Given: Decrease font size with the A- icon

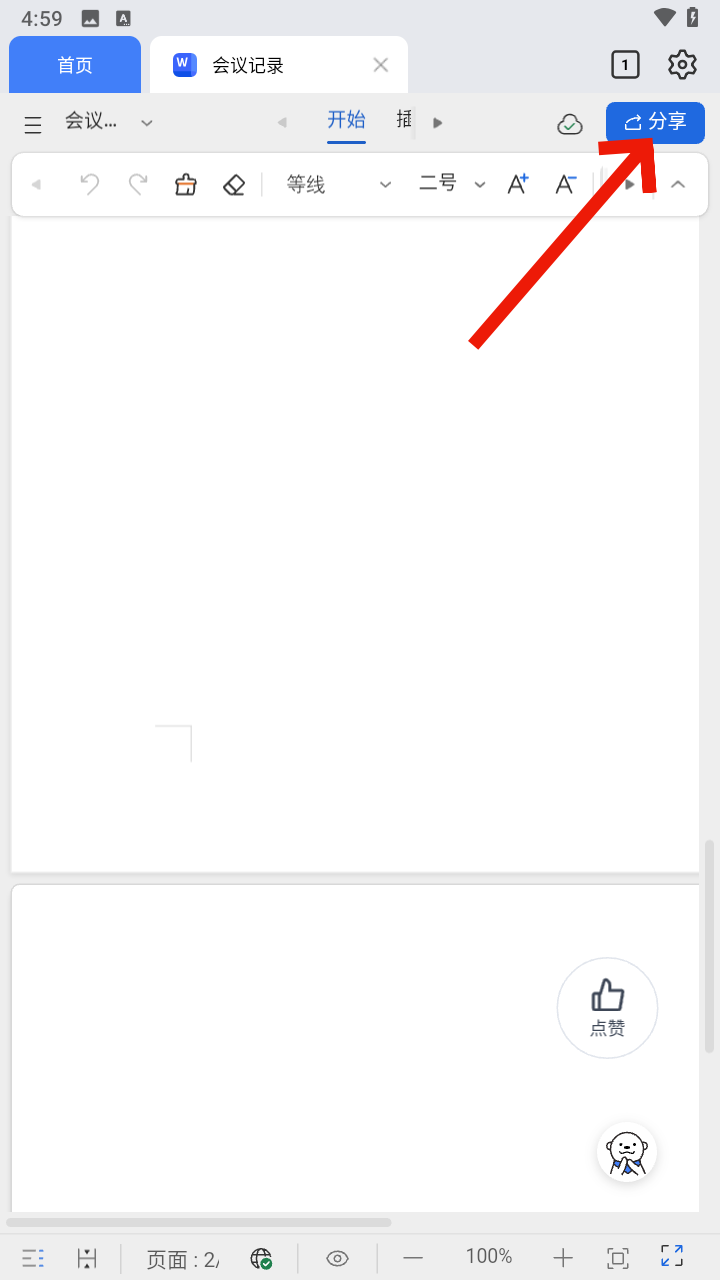Looking at the screenshot, I should 566,185.
